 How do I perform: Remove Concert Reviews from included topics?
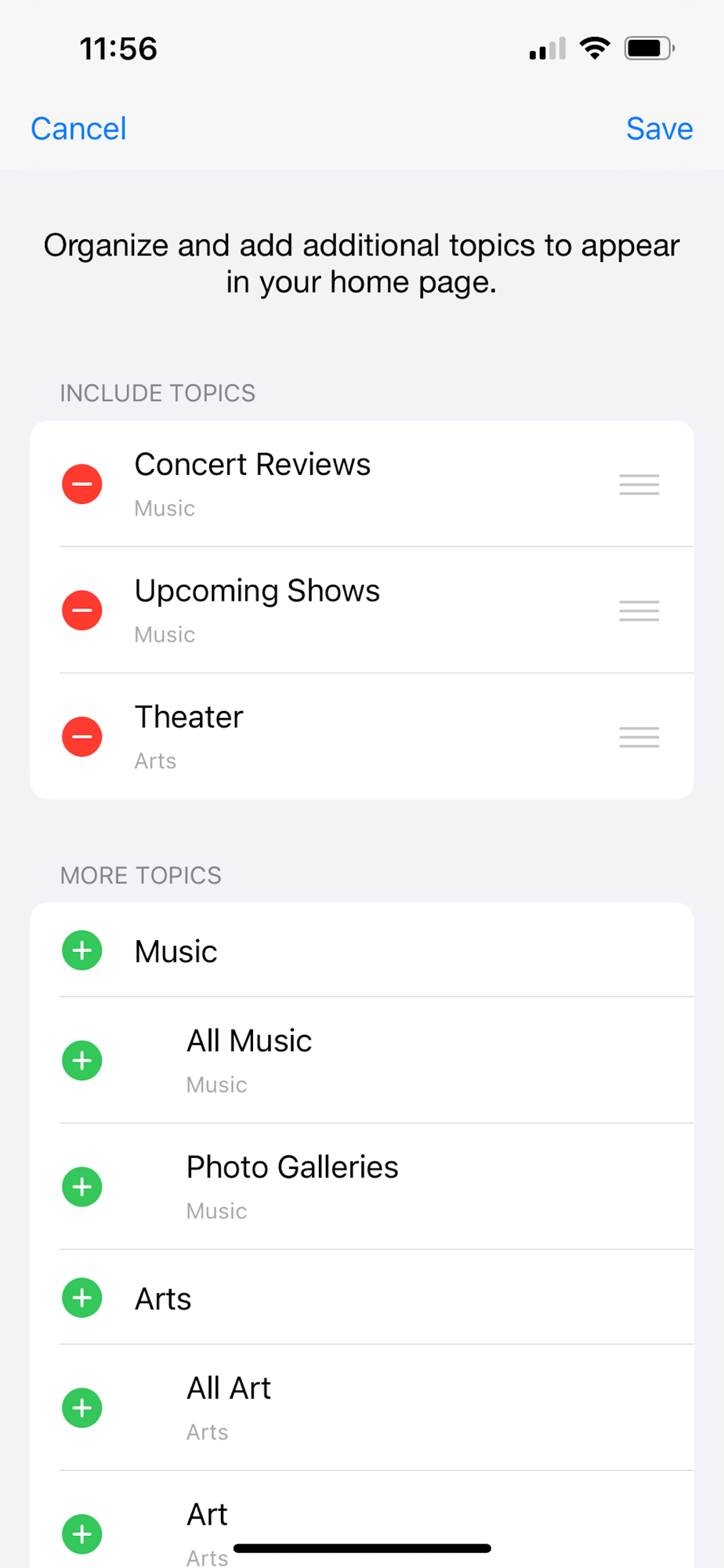pos(82,484)
